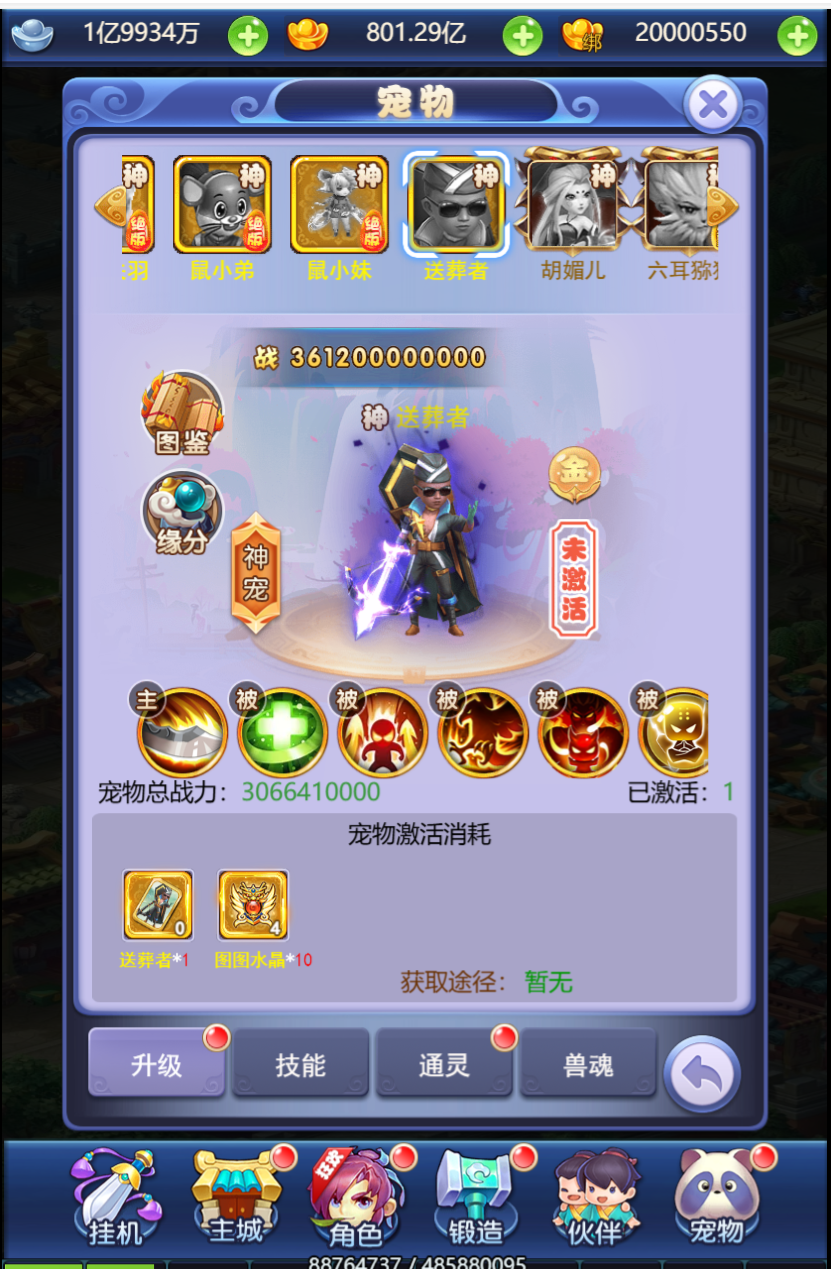View the main skill icon marked 主

(x=182, y=733)
